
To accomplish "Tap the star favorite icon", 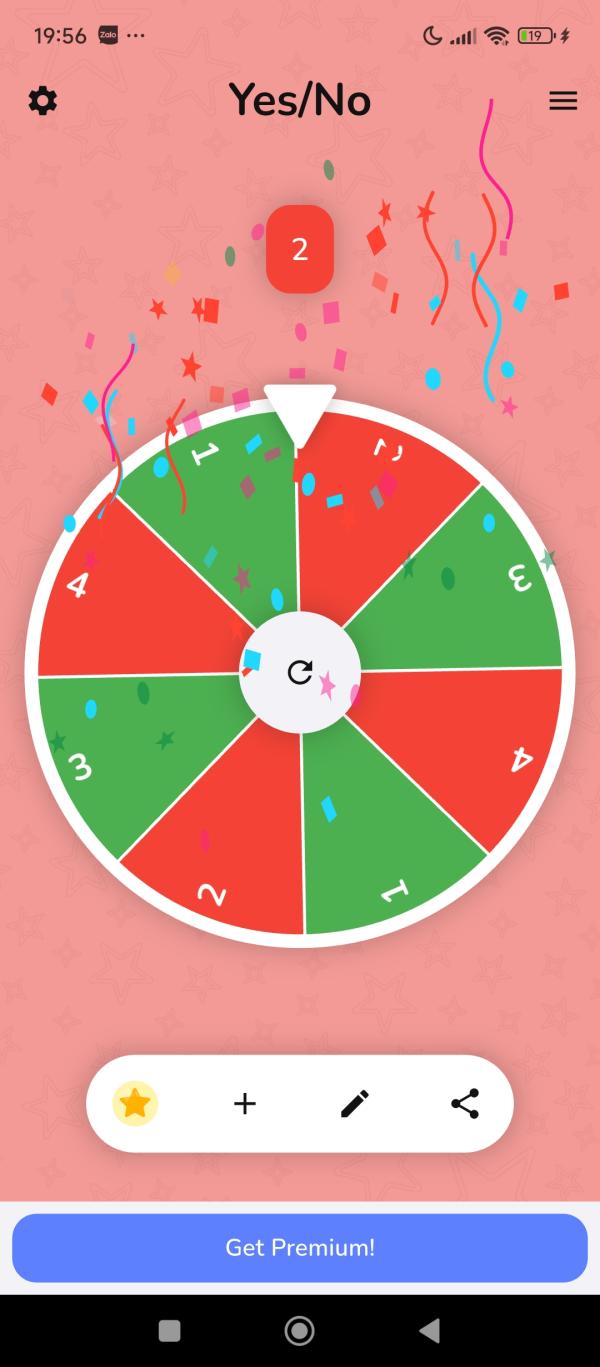I will (135, 1104).
